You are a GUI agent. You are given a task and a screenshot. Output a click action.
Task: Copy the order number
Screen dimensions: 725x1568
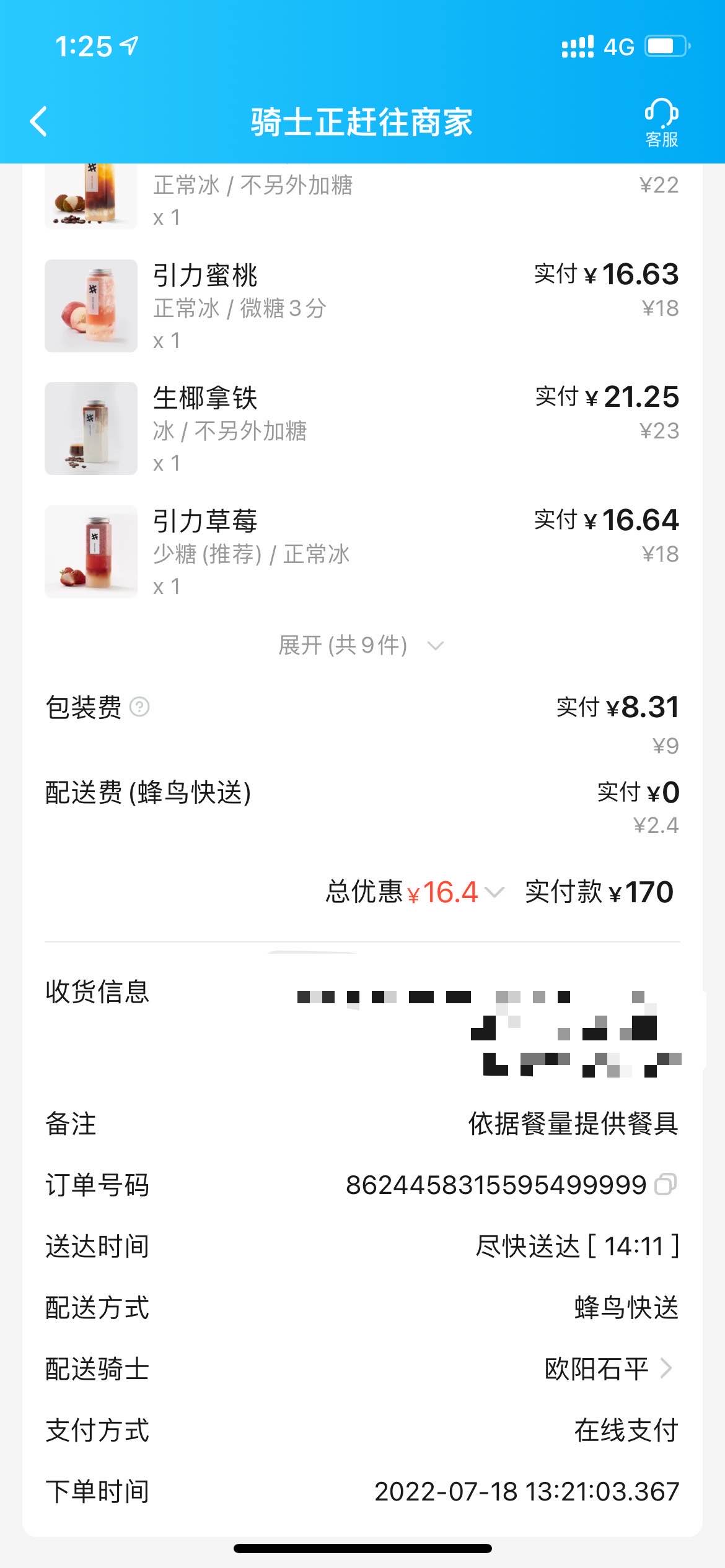coord(666,1185)
